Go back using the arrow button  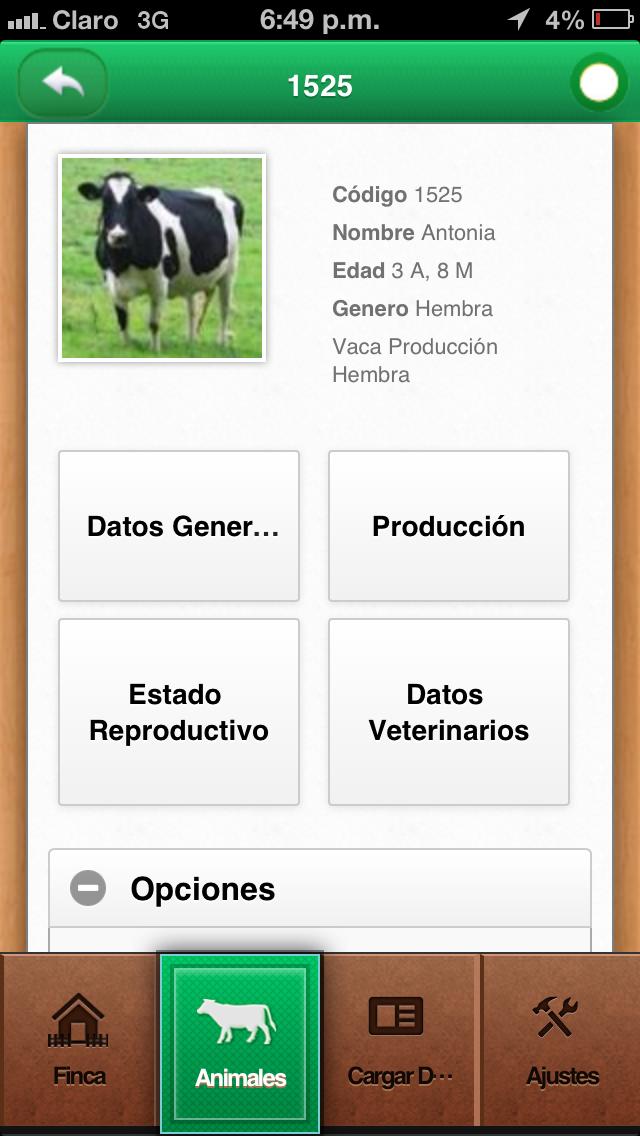62,85
